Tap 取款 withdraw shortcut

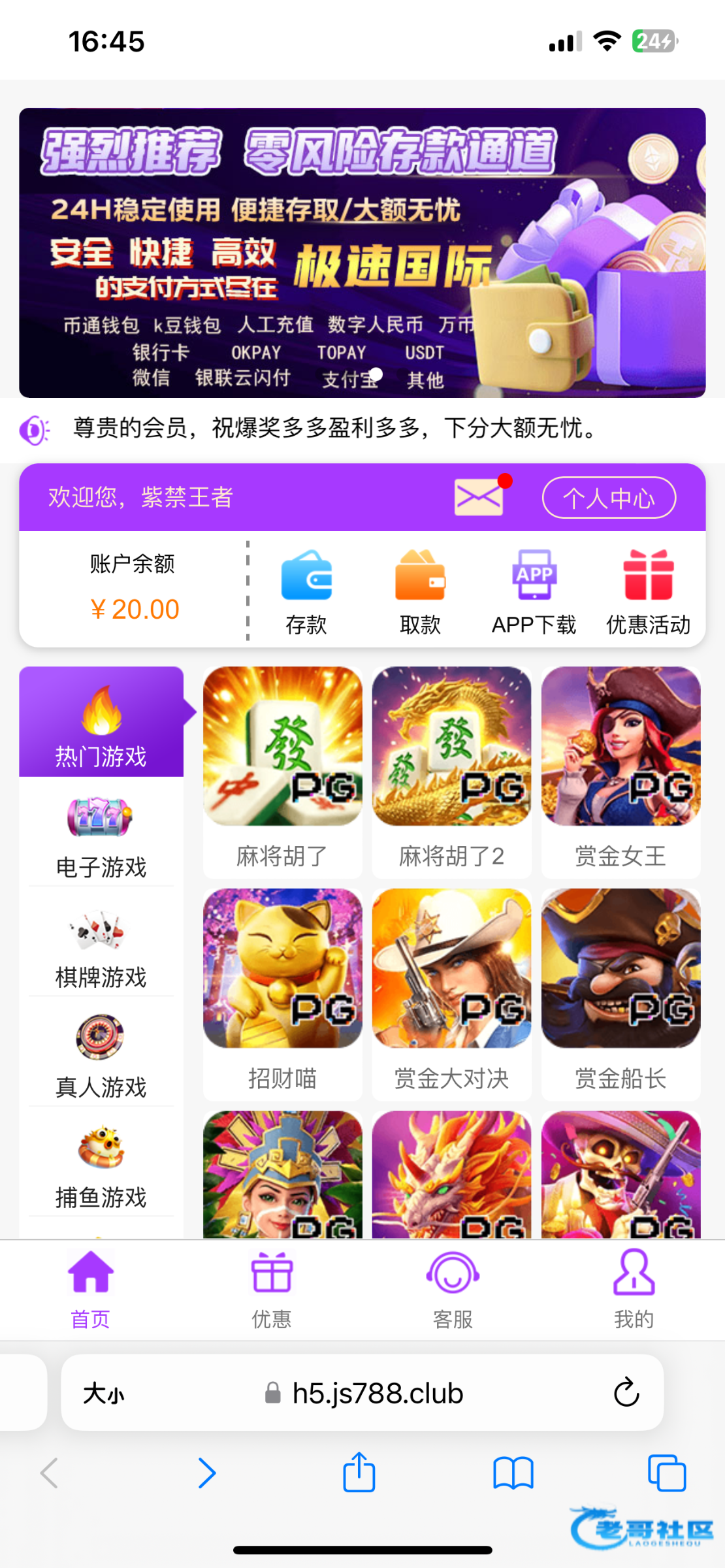420,591
